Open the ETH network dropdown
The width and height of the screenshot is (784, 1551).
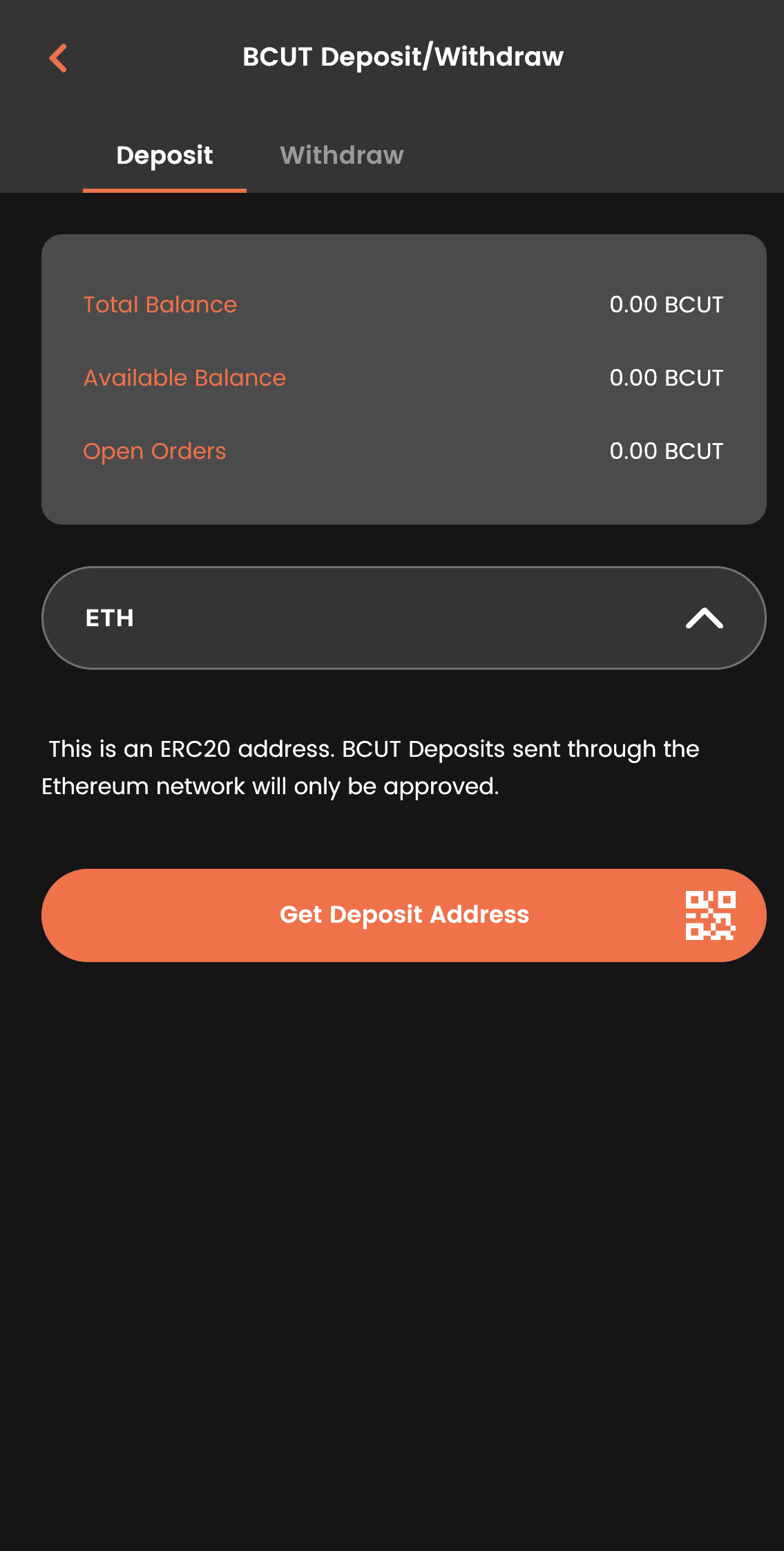coord(403,618)
